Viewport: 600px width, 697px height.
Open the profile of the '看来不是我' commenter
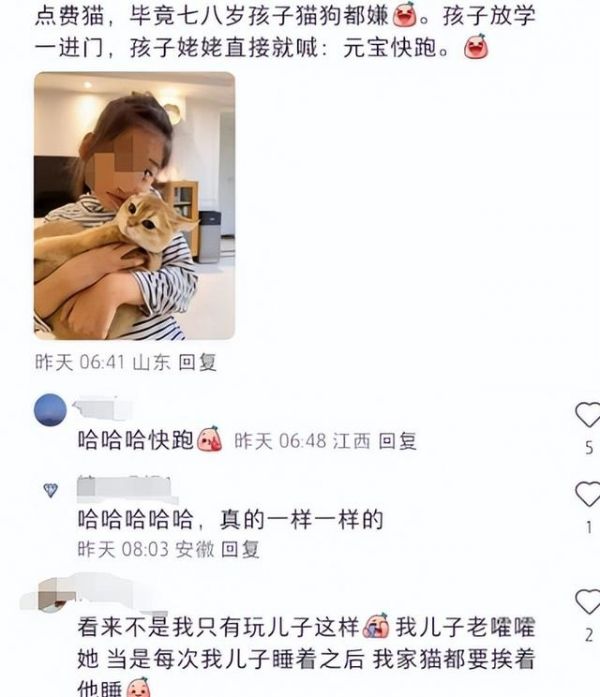(x=48, y=597)
